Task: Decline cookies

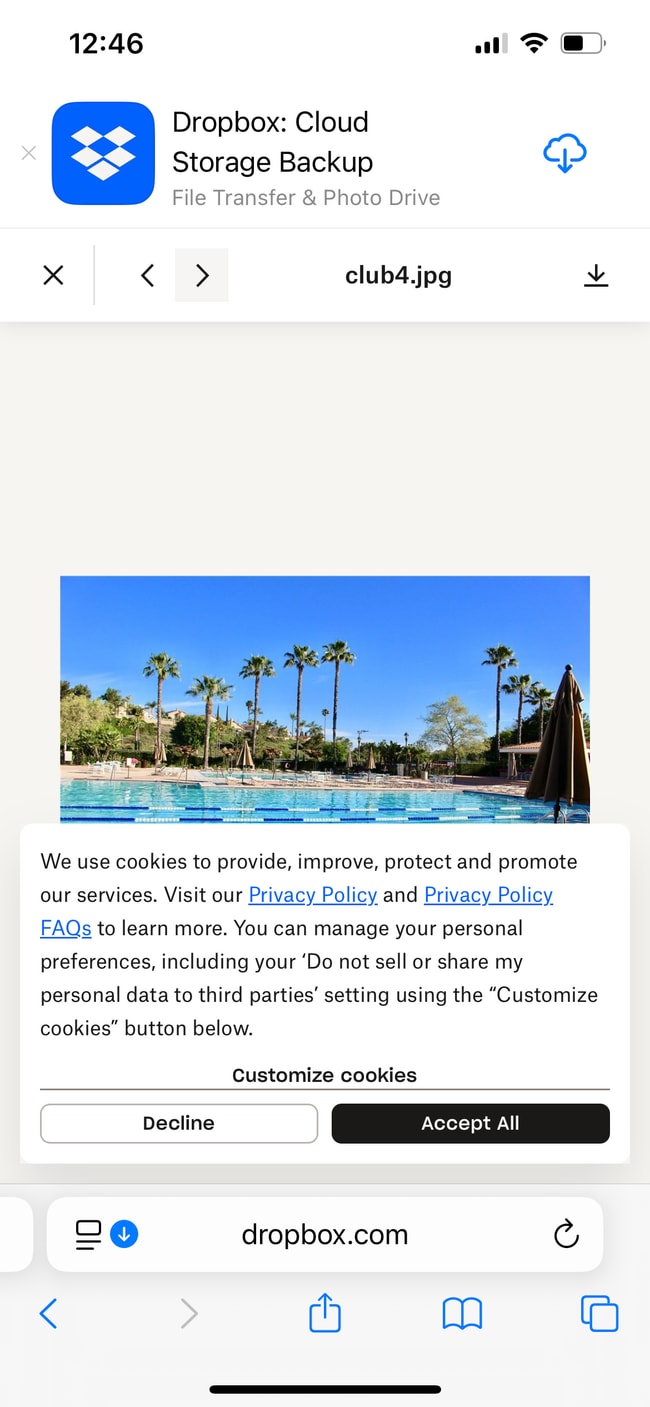Action: [x=179, y=1123]
